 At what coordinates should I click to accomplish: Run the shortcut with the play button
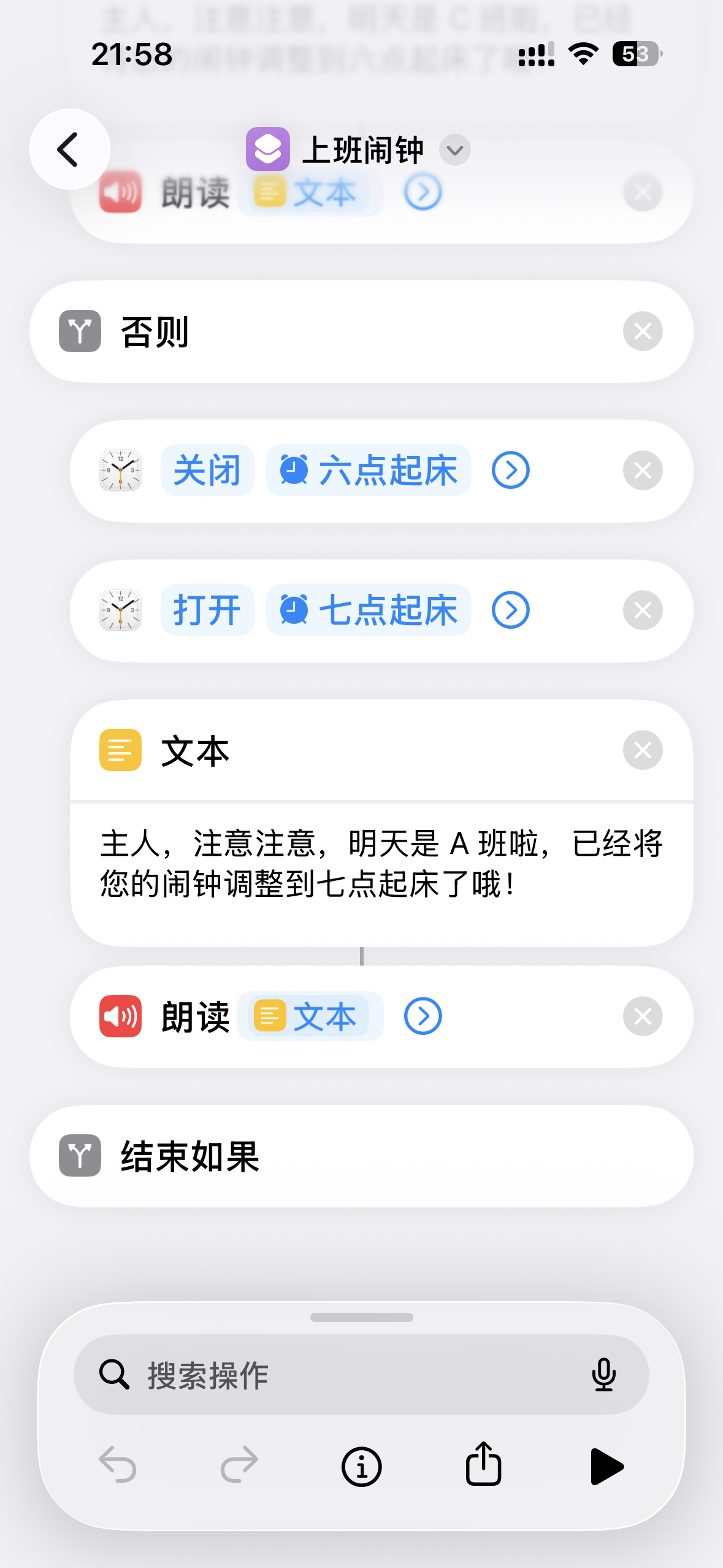pos(606,1466)
